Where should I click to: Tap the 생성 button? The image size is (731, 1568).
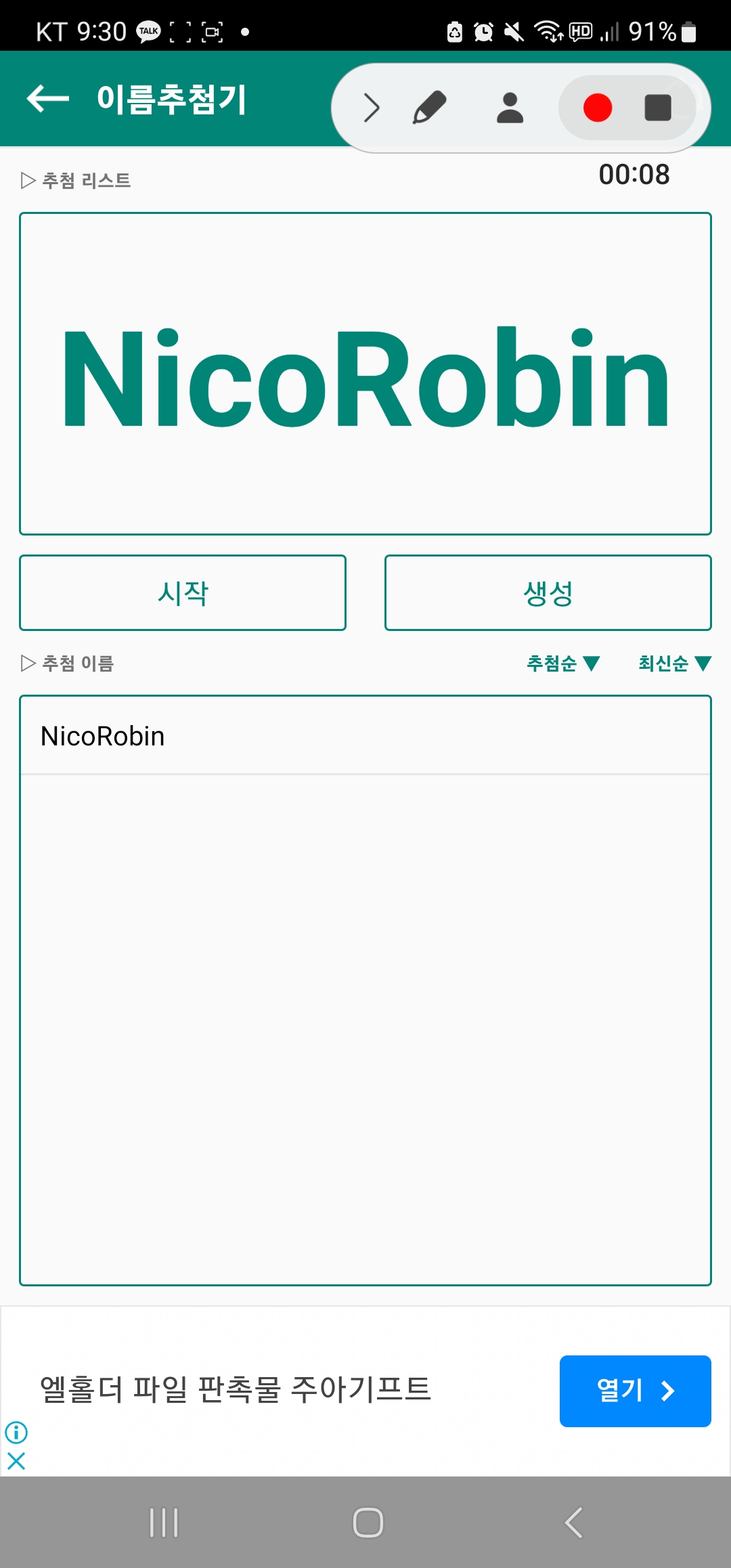tap(548, 593)
